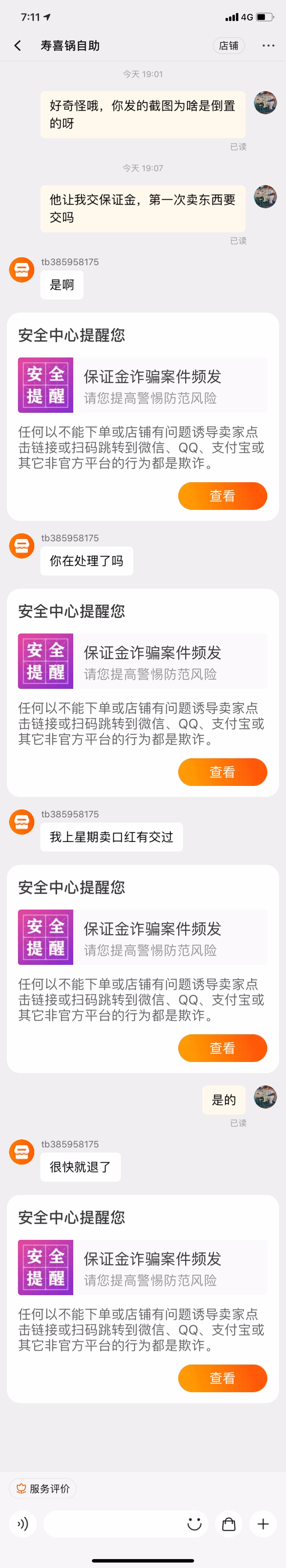Tap 查看 in the reminder below 我上星期卖口红有交过
Screen dimensions: 286x1568
222,1047
